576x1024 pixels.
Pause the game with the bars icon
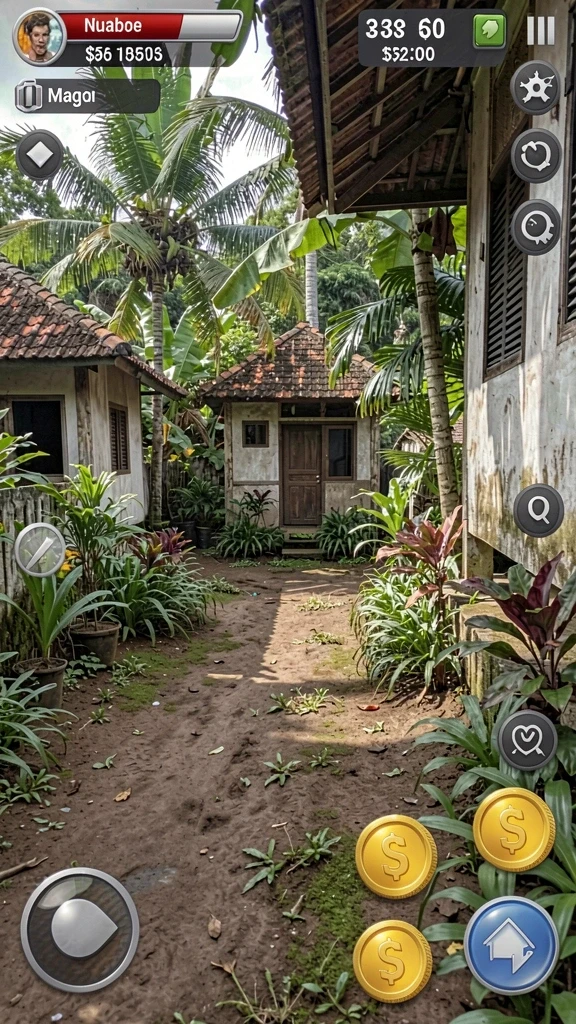point(540,31)
